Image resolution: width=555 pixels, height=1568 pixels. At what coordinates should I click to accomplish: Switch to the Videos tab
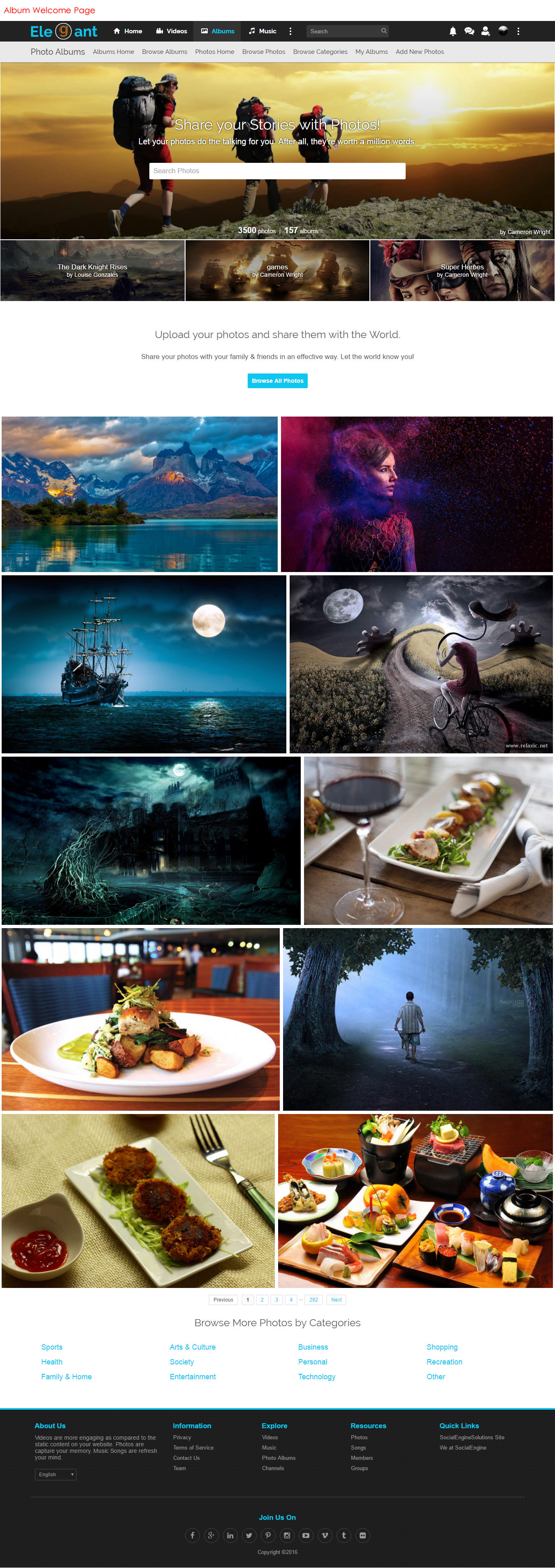pyautogui.click(x=171, y=31)
